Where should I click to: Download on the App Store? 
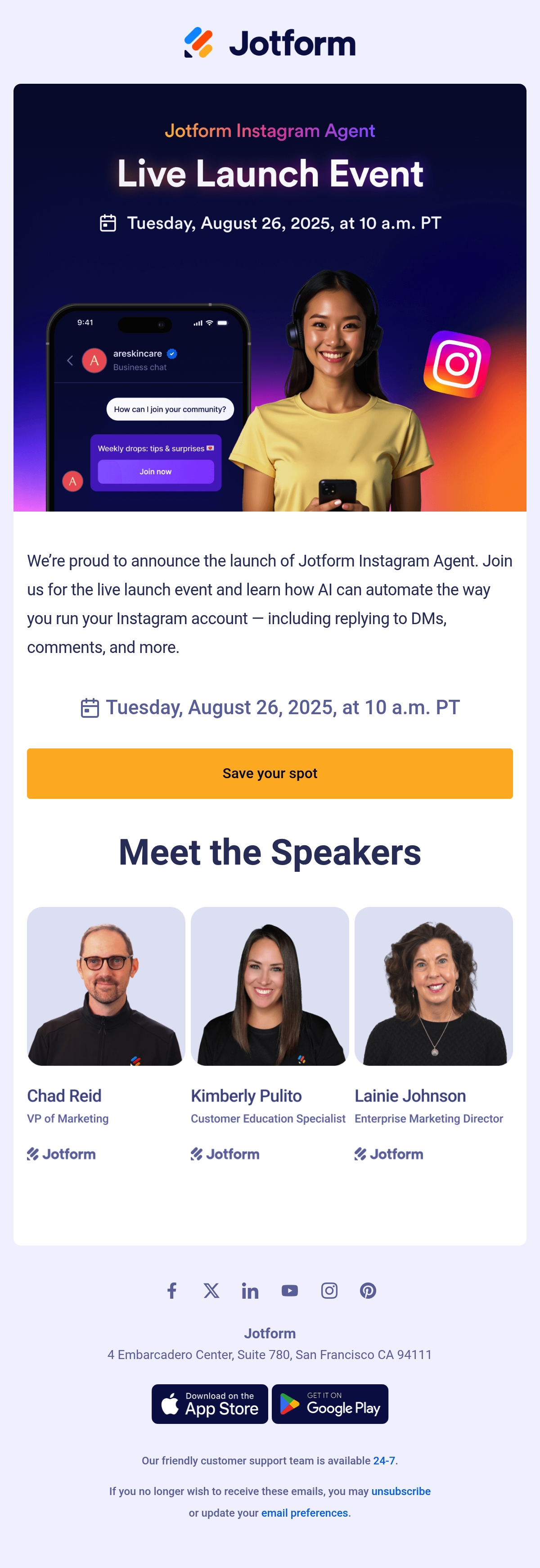click(x=210, y=1404)
